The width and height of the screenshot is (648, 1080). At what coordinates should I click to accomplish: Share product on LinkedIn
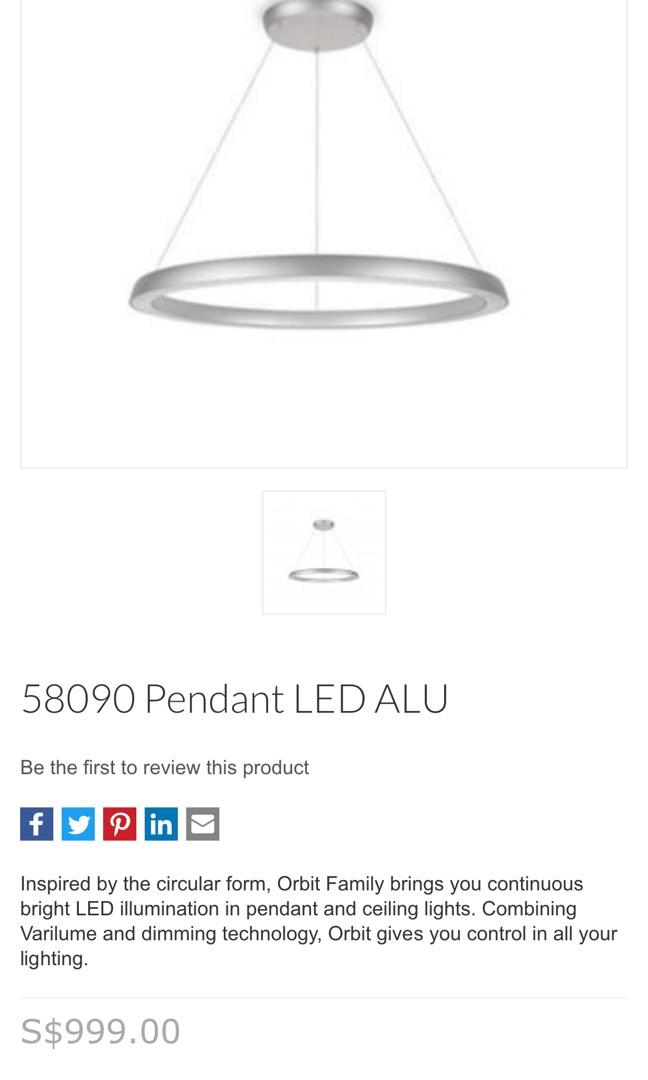click(x=160, y=824)
